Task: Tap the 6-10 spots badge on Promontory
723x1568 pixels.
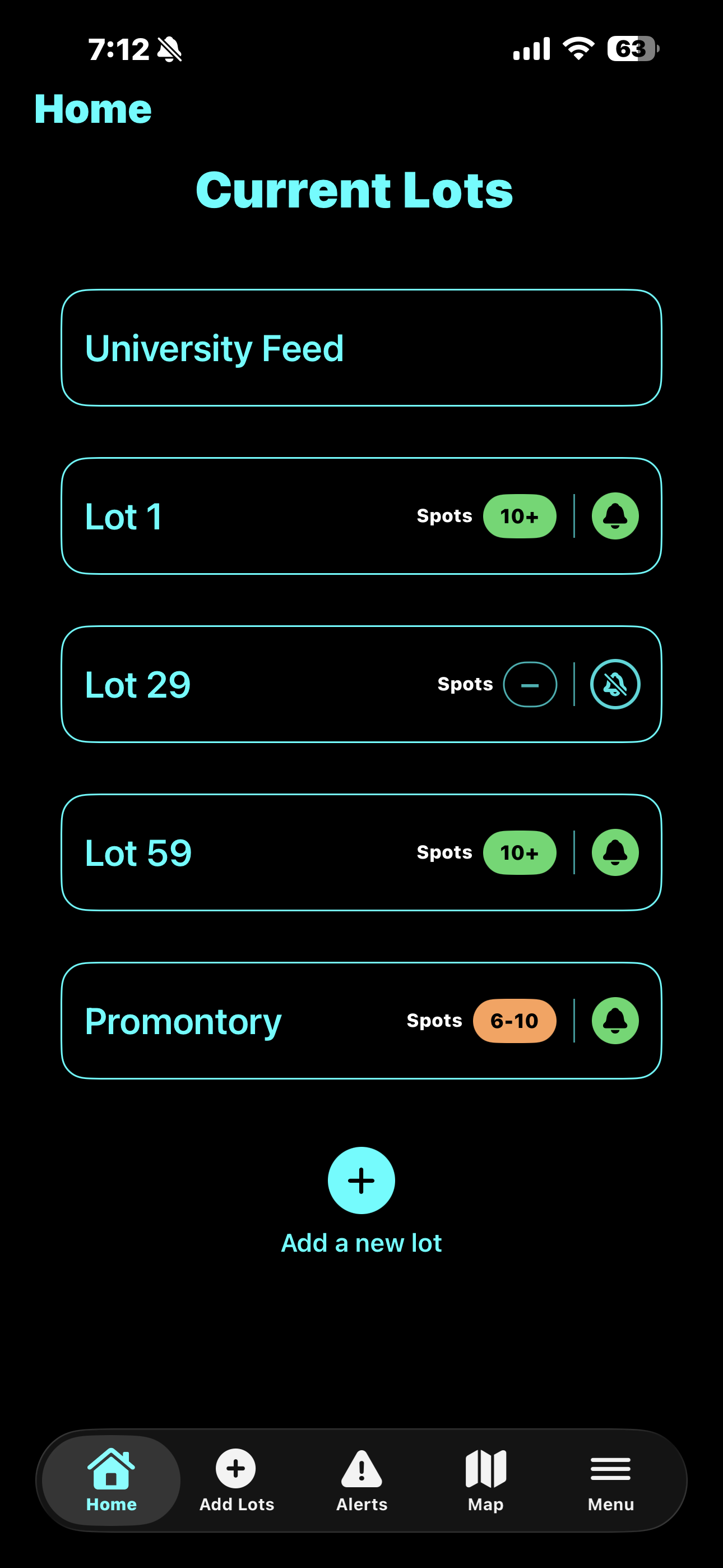Action: 515,1021
